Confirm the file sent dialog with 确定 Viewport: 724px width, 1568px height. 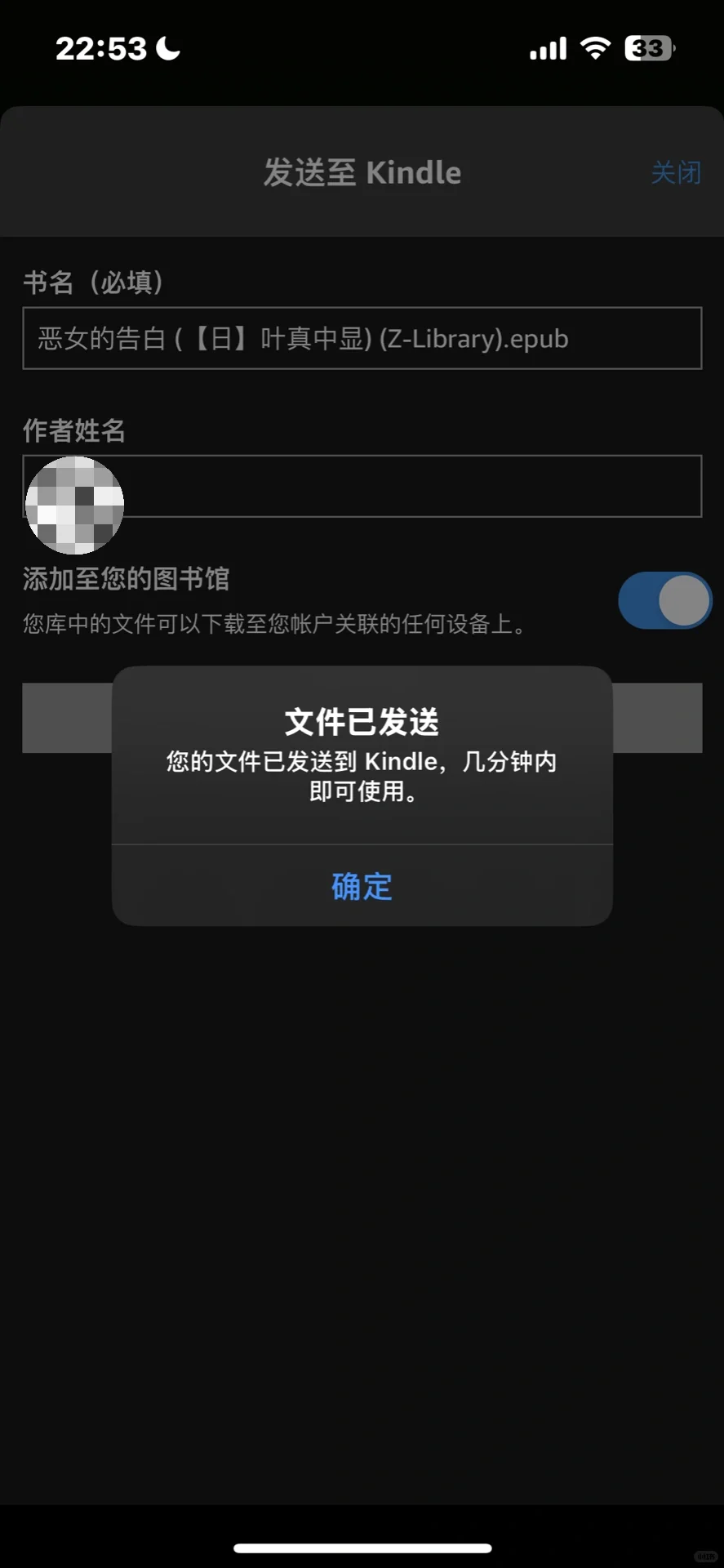pyautogui.click(x=362, y=886)
